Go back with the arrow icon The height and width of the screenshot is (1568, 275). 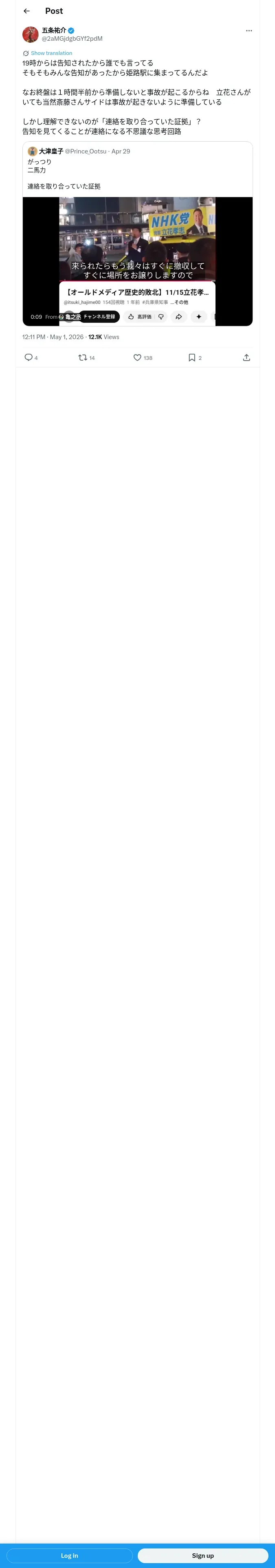(26, 11)
